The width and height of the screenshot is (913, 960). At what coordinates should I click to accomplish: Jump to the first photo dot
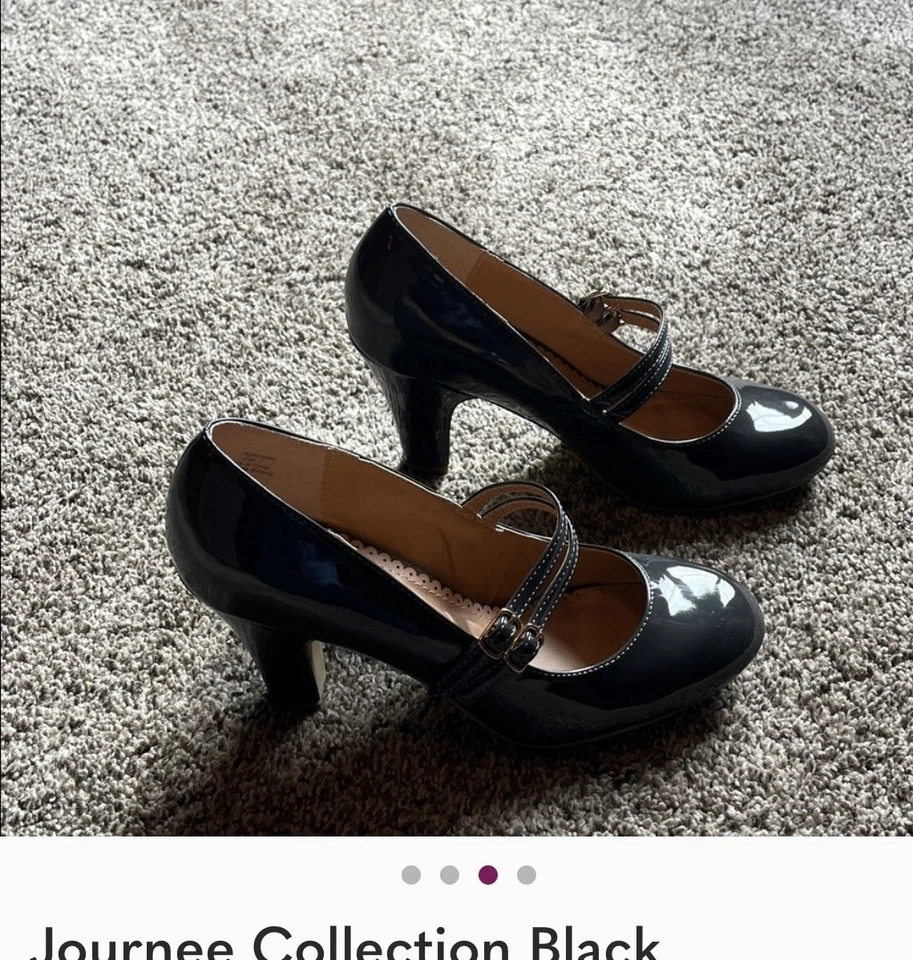coord(411,875)
